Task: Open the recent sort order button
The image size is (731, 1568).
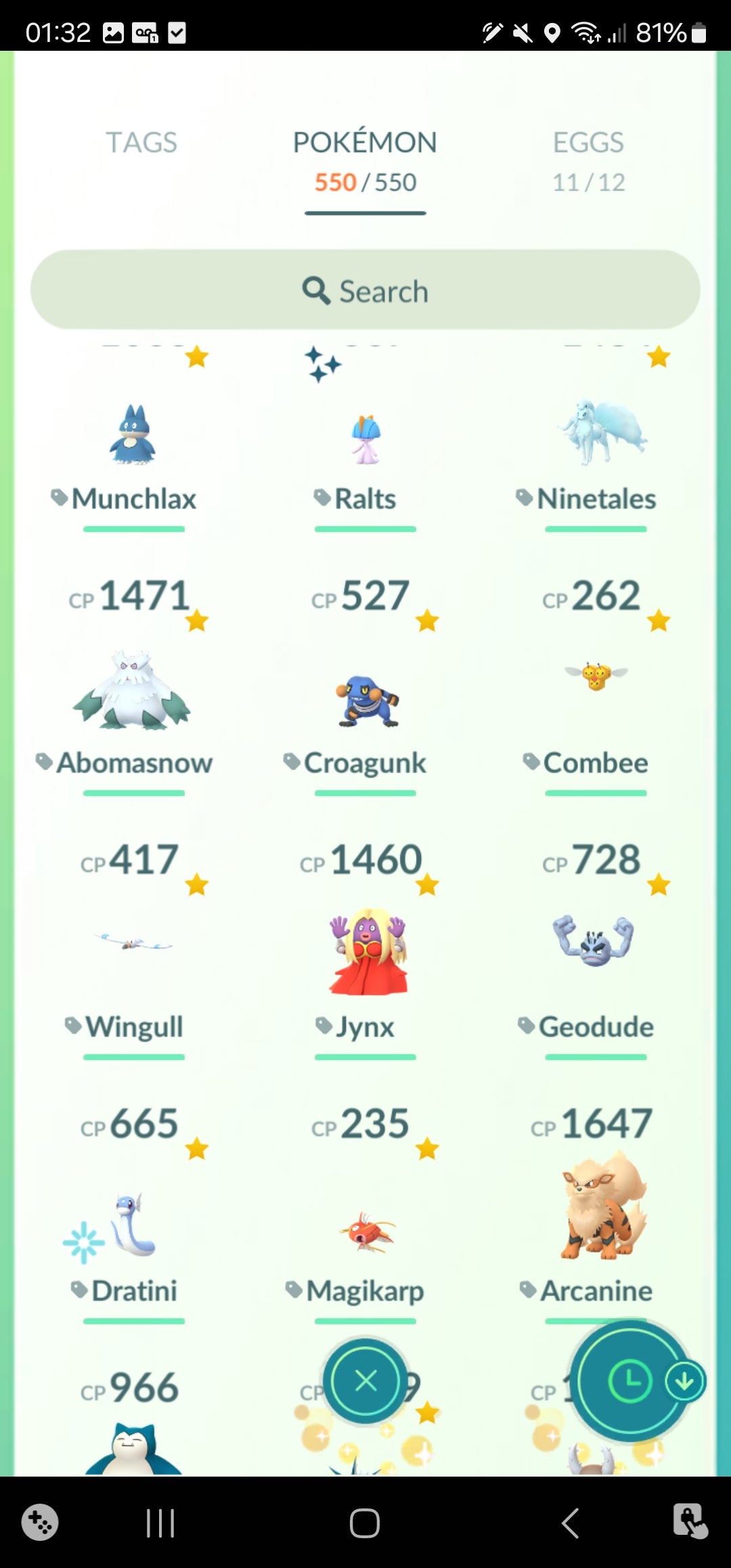Action: click(x=629, y=1381)
